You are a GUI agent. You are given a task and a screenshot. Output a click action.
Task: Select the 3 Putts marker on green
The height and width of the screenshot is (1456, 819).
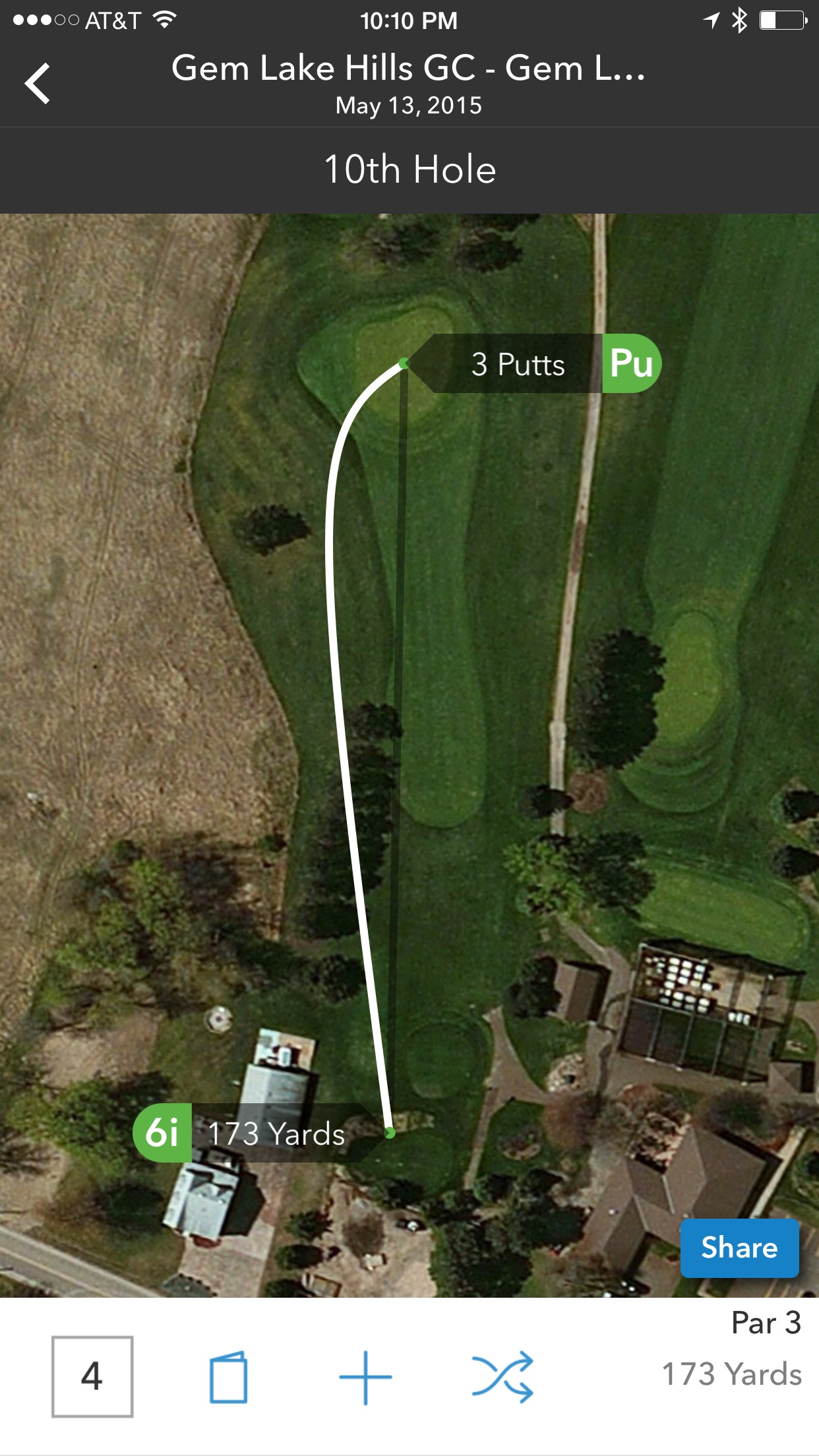(x=531, y=363)
